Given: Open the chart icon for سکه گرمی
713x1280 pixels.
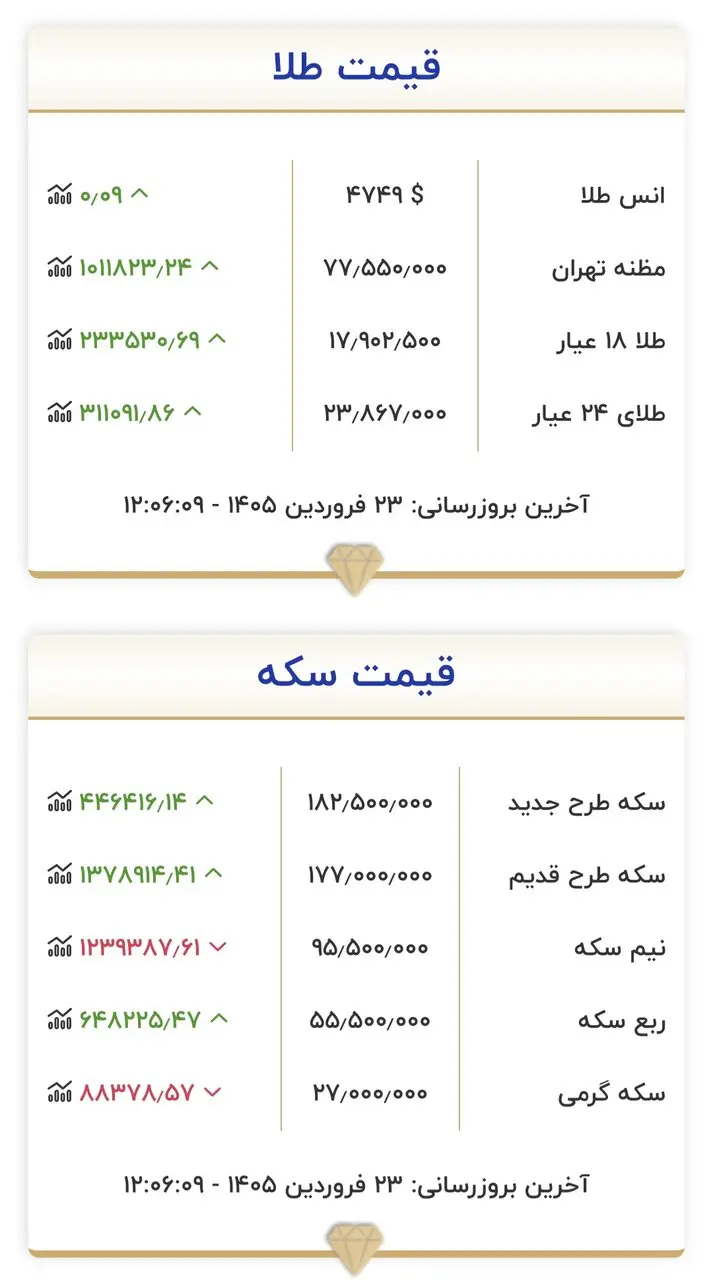Looking at the screenshot, I should (x=60, y=1092).
